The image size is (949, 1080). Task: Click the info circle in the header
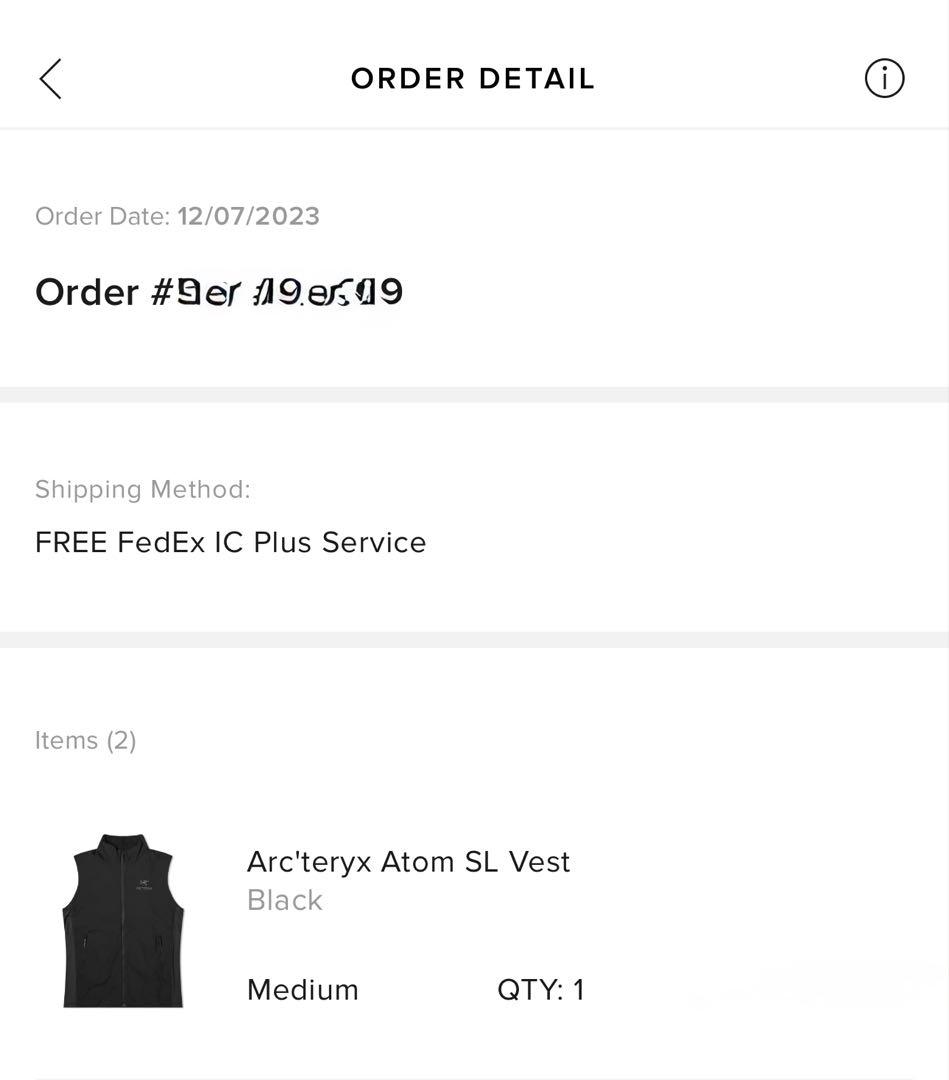click(884, 78)
